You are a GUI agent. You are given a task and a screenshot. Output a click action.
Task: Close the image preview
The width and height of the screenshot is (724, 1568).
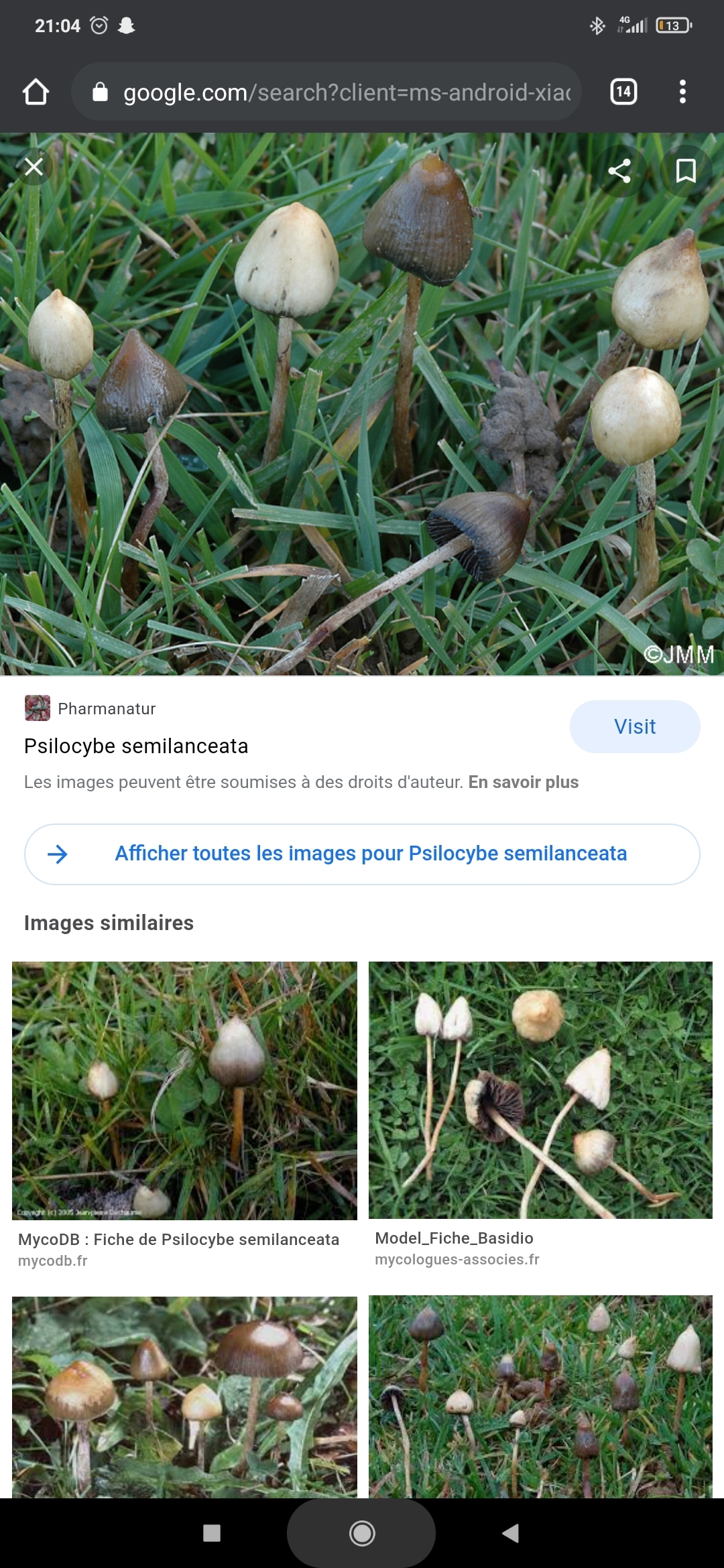point(34,167)
